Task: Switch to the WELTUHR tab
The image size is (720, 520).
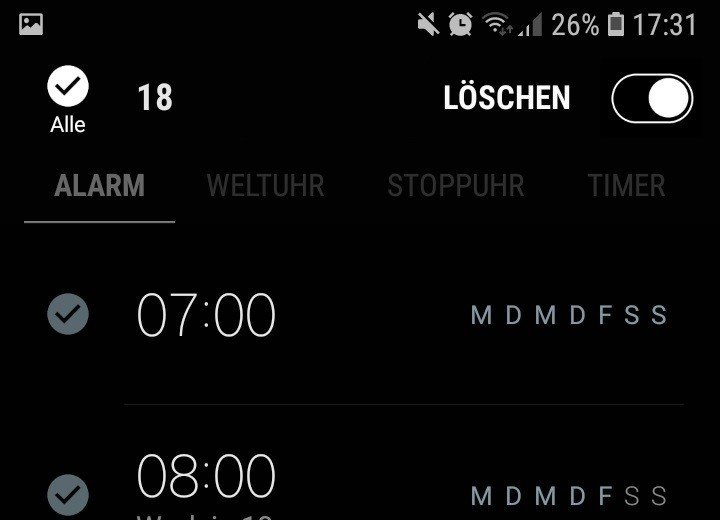Action: tap(265, 186)
